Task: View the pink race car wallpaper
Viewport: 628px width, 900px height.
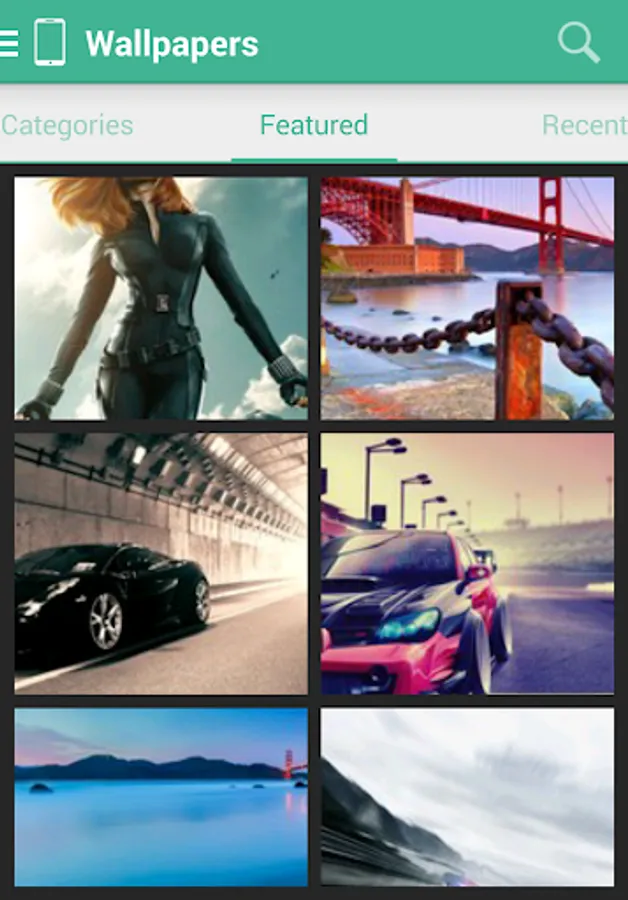Action: [x=467, y=563]
